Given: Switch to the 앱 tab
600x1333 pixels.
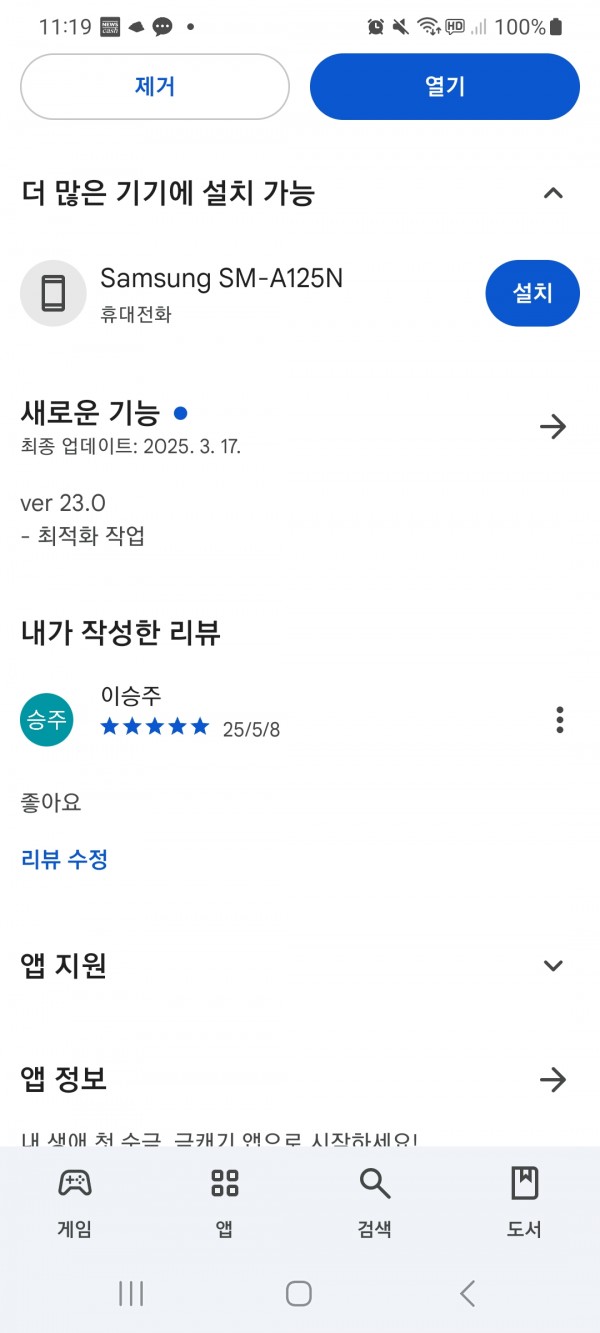Looking at the screenshot, I should (225, 1201).
